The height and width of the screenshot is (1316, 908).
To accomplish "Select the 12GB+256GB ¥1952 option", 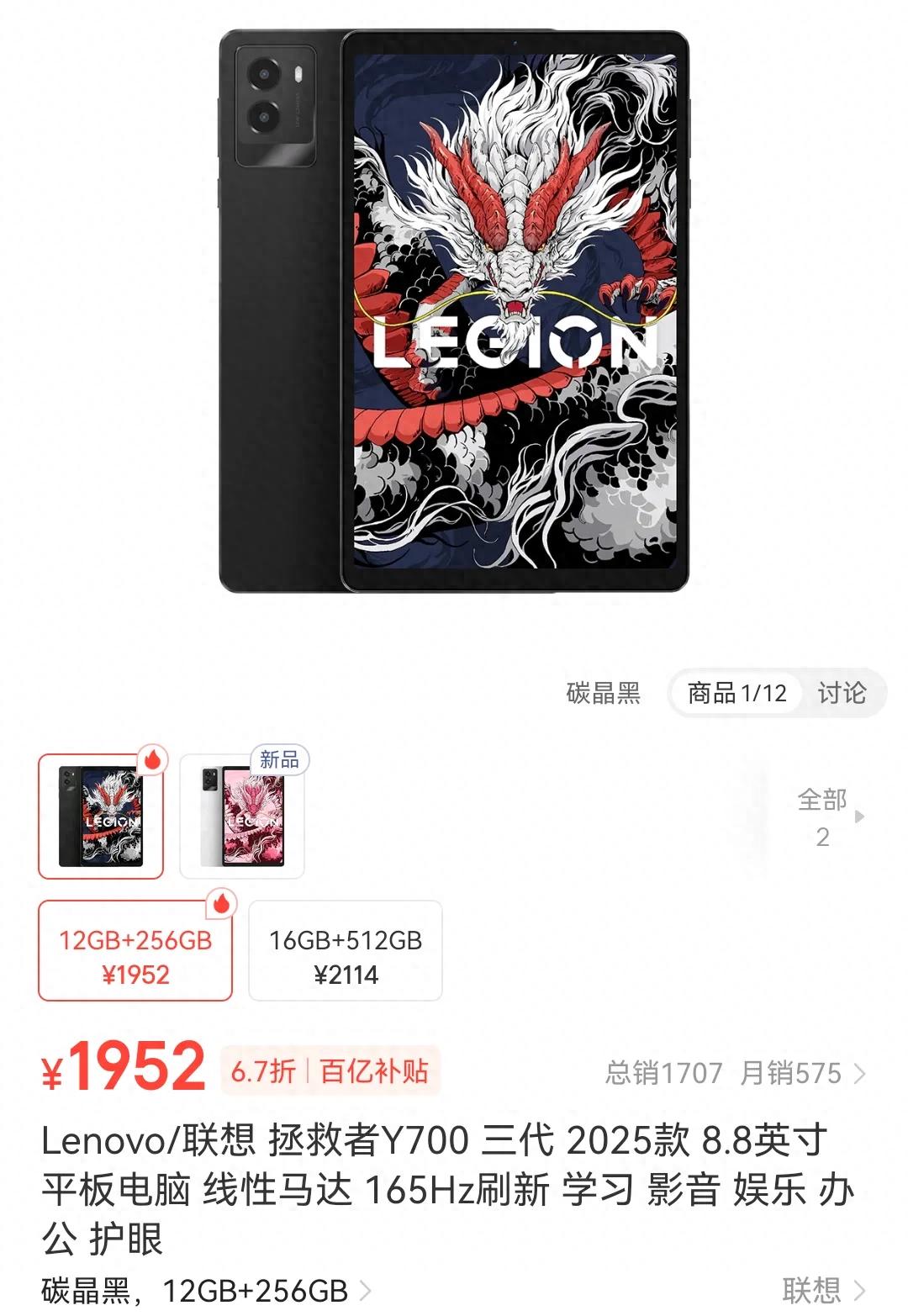I will pyautogui.click(x=135, y=956).
